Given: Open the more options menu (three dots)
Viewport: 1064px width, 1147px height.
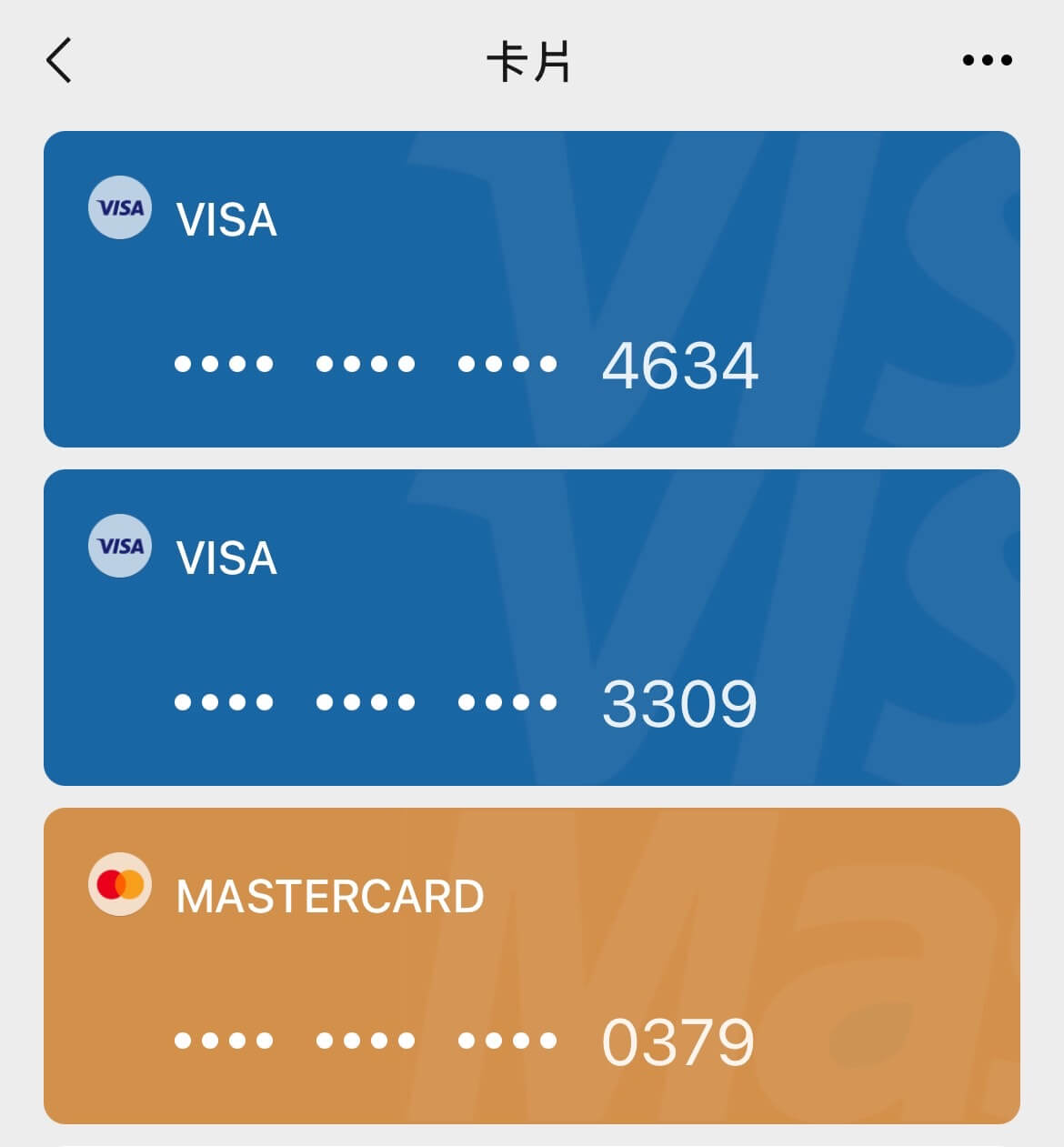Looking at the screenshot, I should 986,59.
